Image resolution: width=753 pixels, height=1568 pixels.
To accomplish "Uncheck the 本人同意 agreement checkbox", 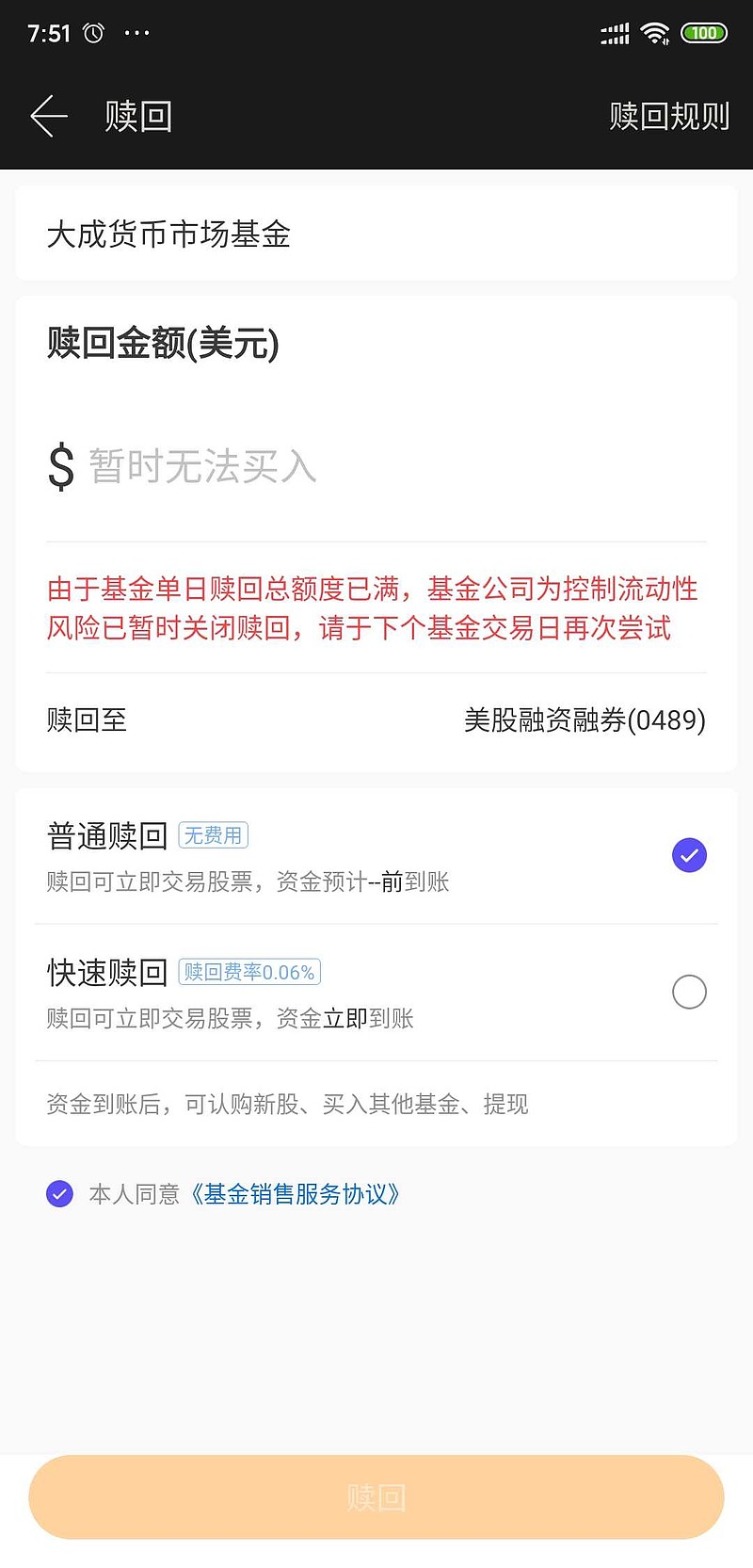I will 59,1194.
